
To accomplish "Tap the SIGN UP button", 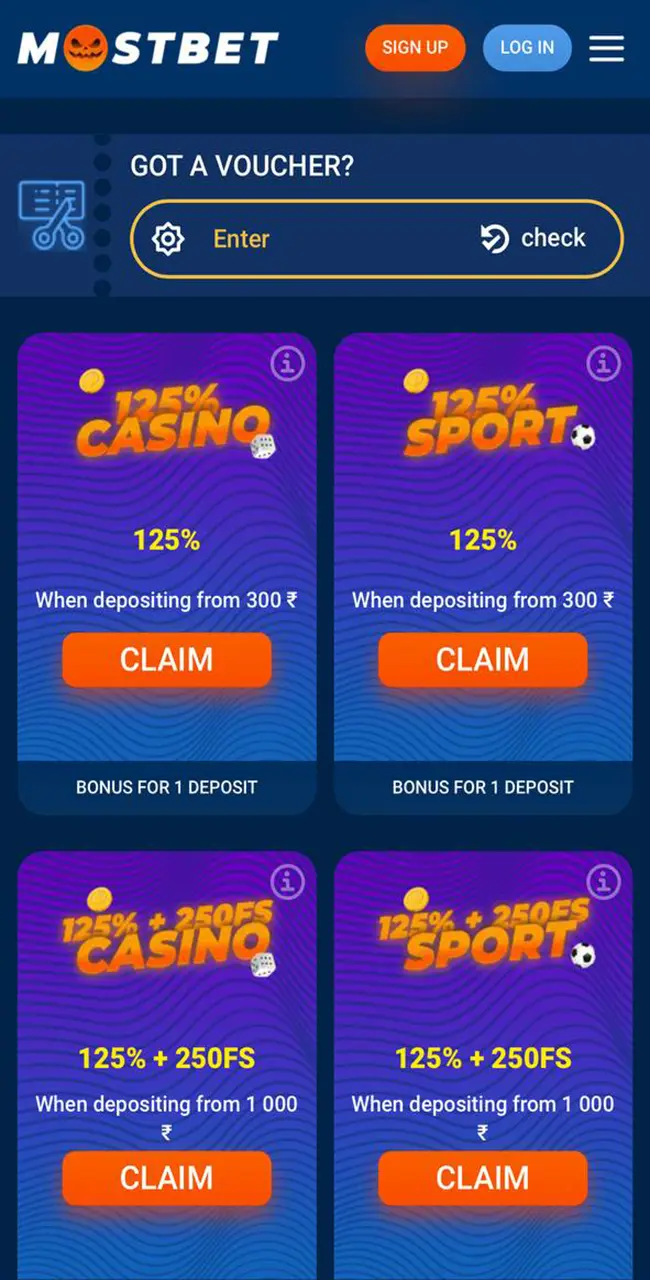I will (x=415, y=47).
